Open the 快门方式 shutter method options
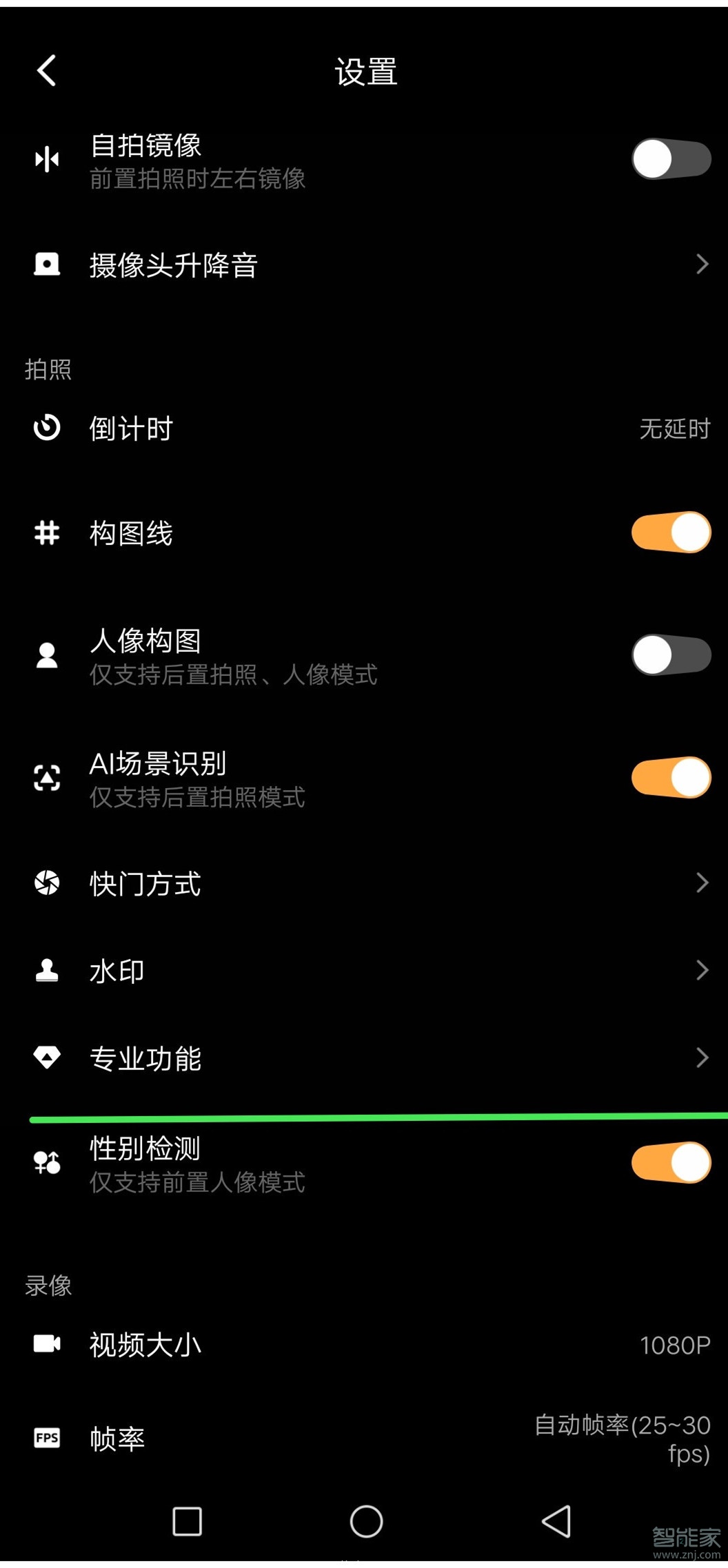Screen dimensions: 728x1568 coord(364,883)
